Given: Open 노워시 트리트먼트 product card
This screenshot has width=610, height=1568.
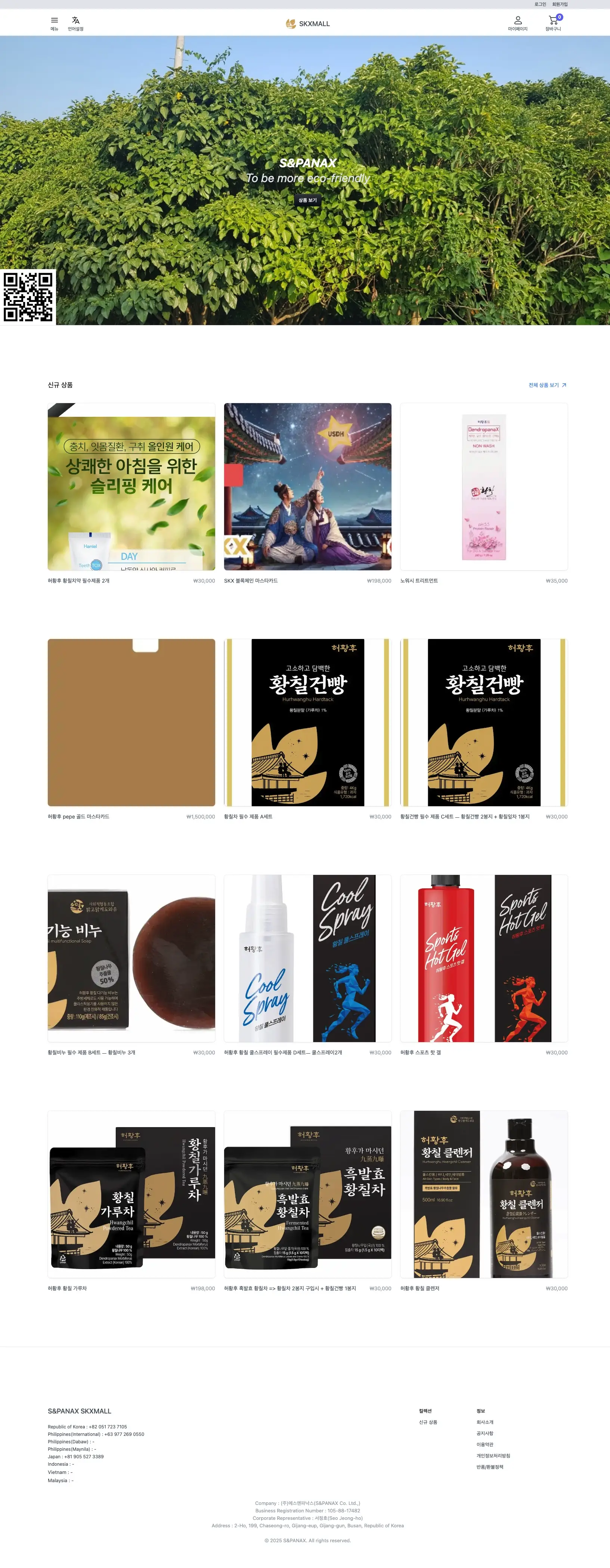Looking at the screenshot, I should (x=483, y=486).
